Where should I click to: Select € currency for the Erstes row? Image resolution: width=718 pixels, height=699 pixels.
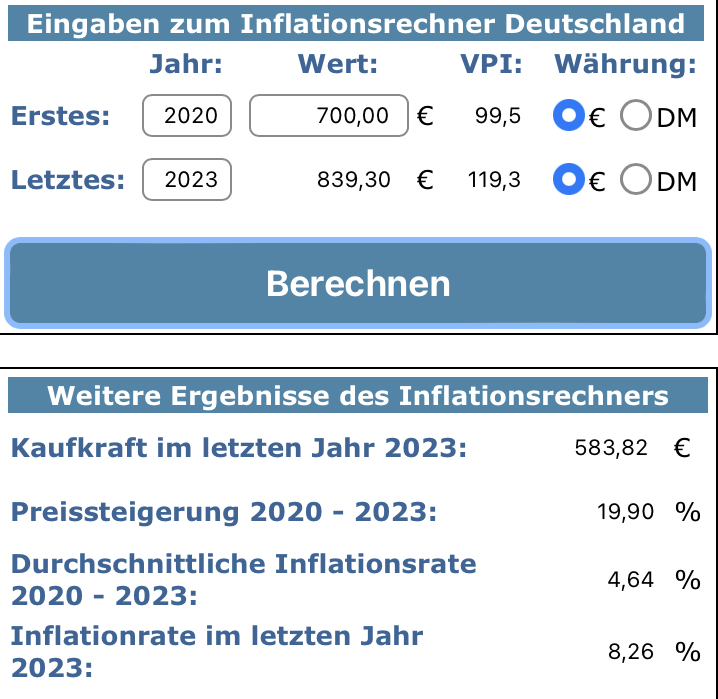(569, 115)
